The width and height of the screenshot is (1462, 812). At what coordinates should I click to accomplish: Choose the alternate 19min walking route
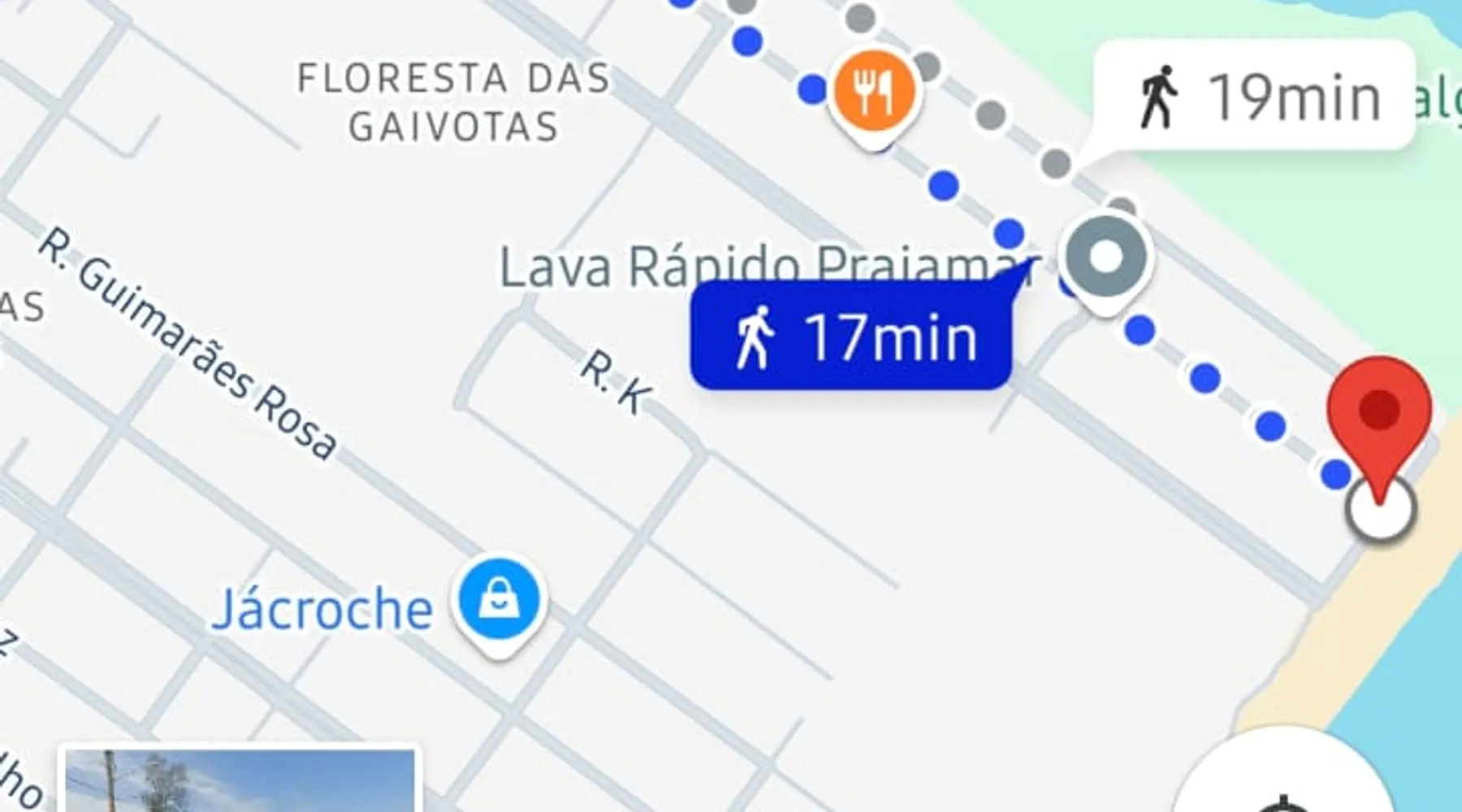1255,97
